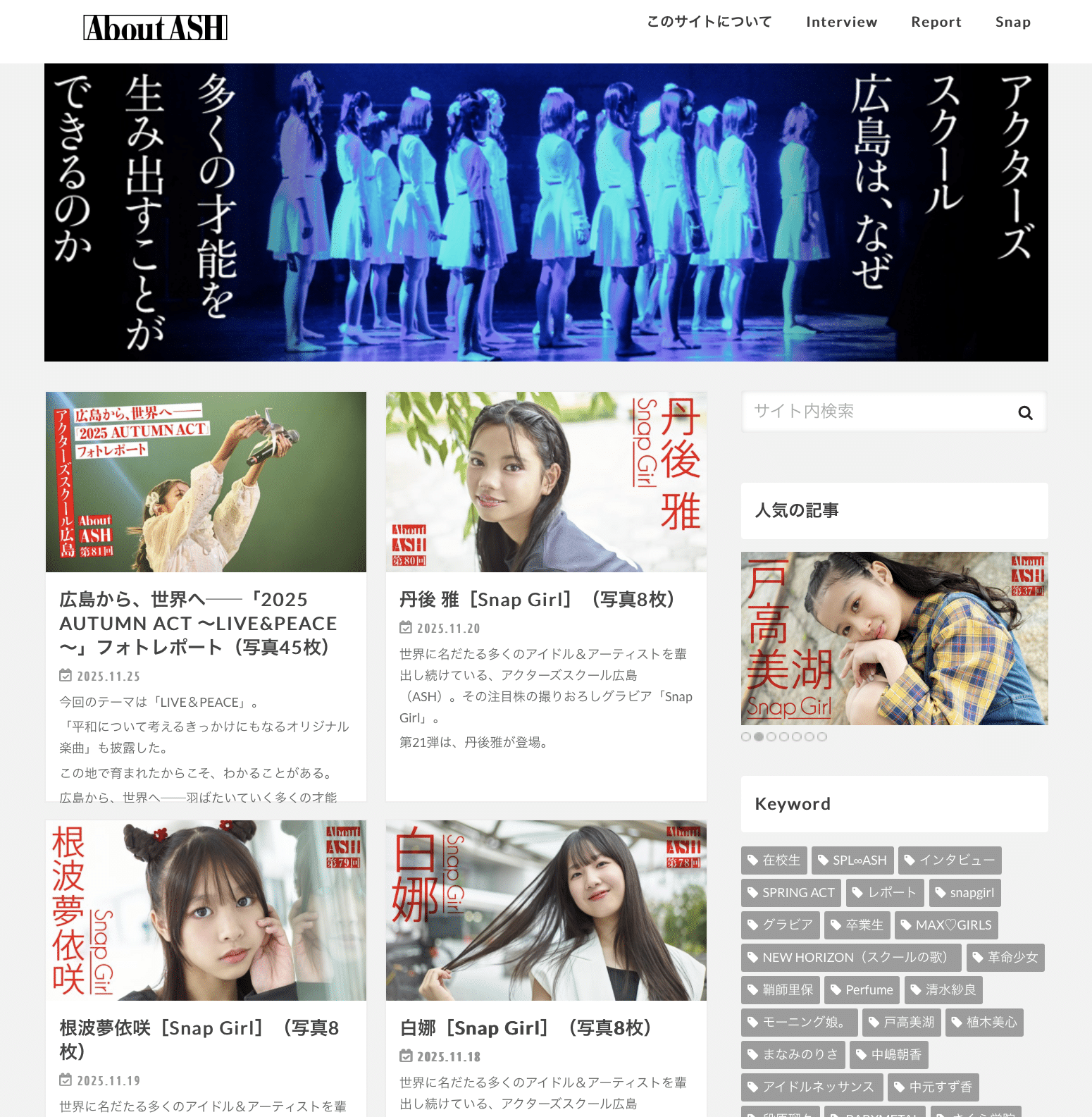Tap the magnifier search icon

(1025, 413)
